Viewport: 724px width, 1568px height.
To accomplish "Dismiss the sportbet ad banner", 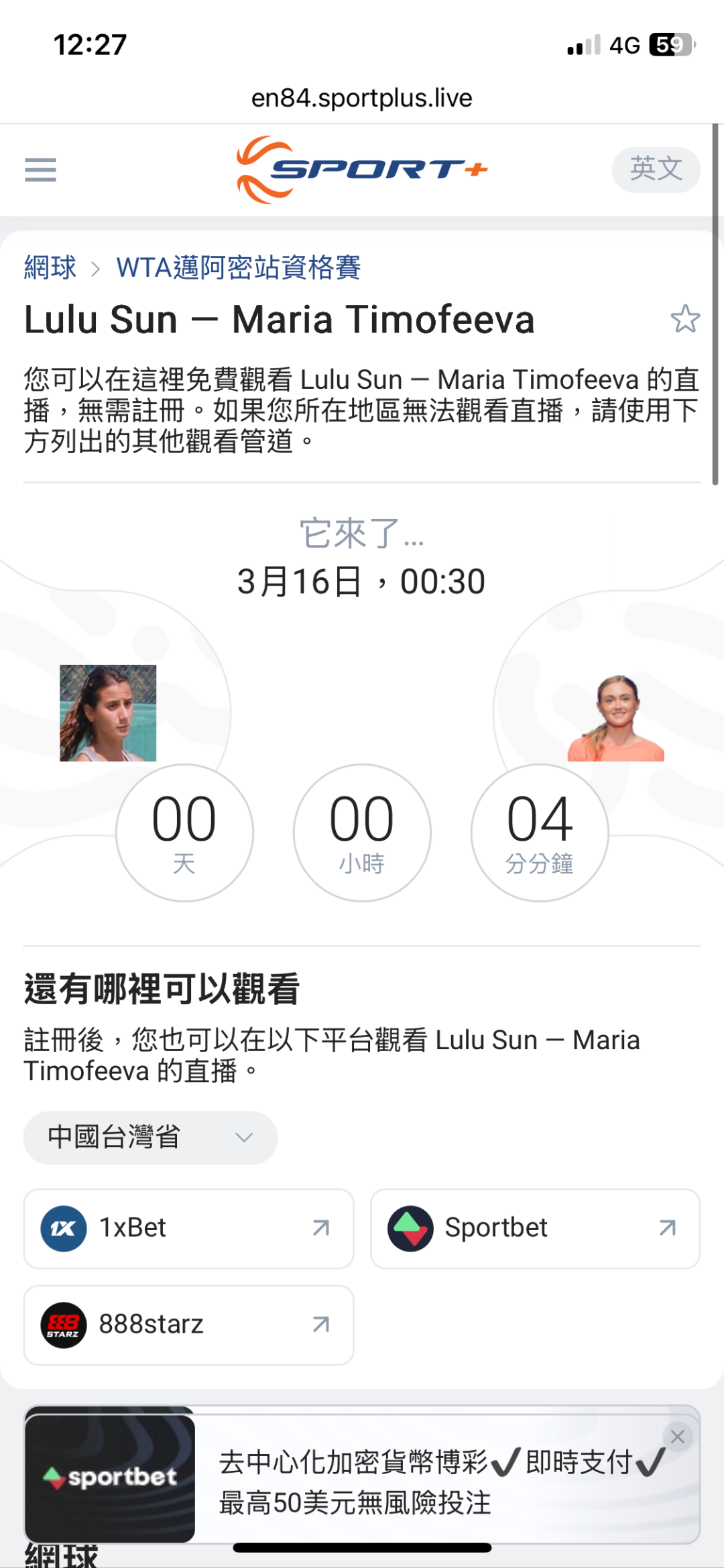I will (x=677, y=1437).
